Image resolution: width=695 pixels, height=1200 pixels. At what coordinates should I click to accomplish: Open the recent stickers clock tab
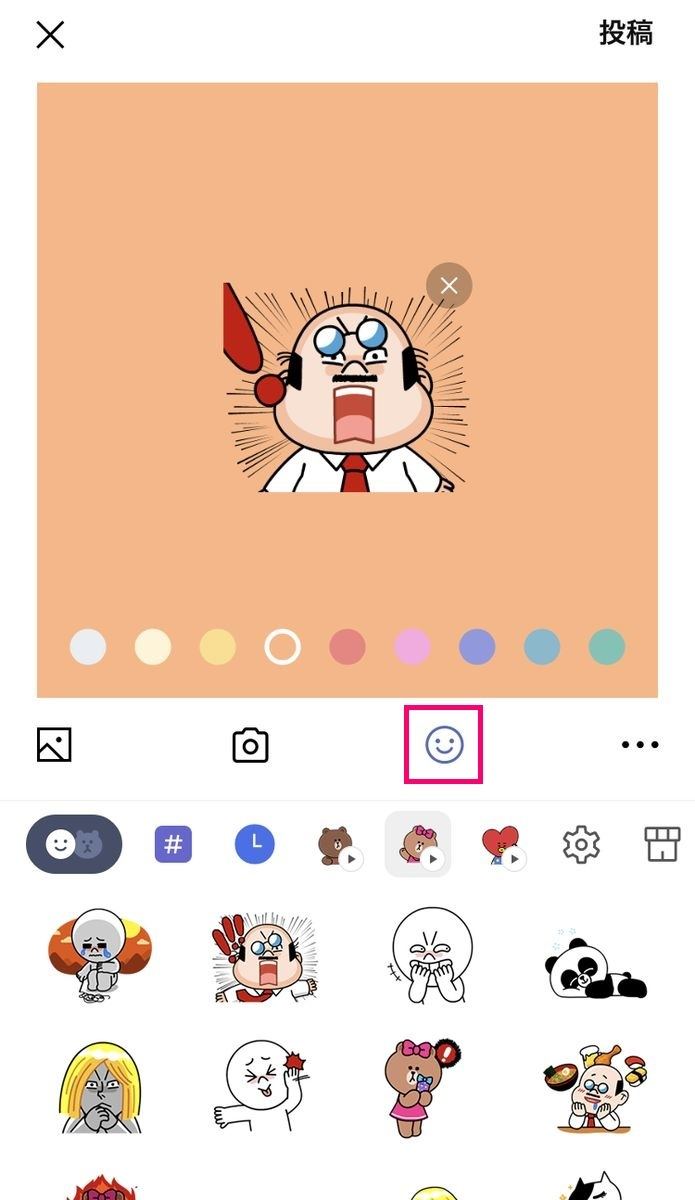[x=255, y=845]
